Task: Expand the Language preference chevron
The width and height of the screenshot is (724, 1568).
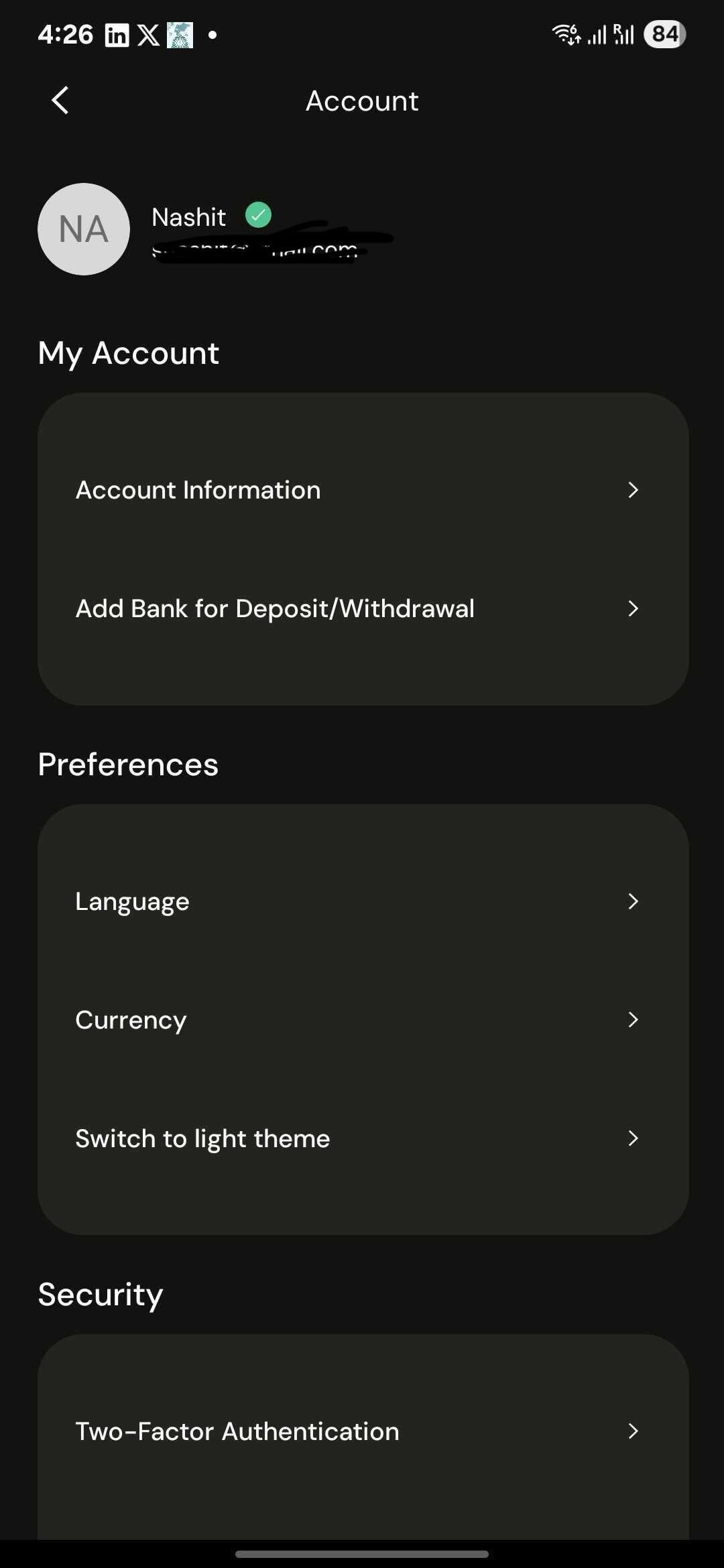Action: pos(633,901)
